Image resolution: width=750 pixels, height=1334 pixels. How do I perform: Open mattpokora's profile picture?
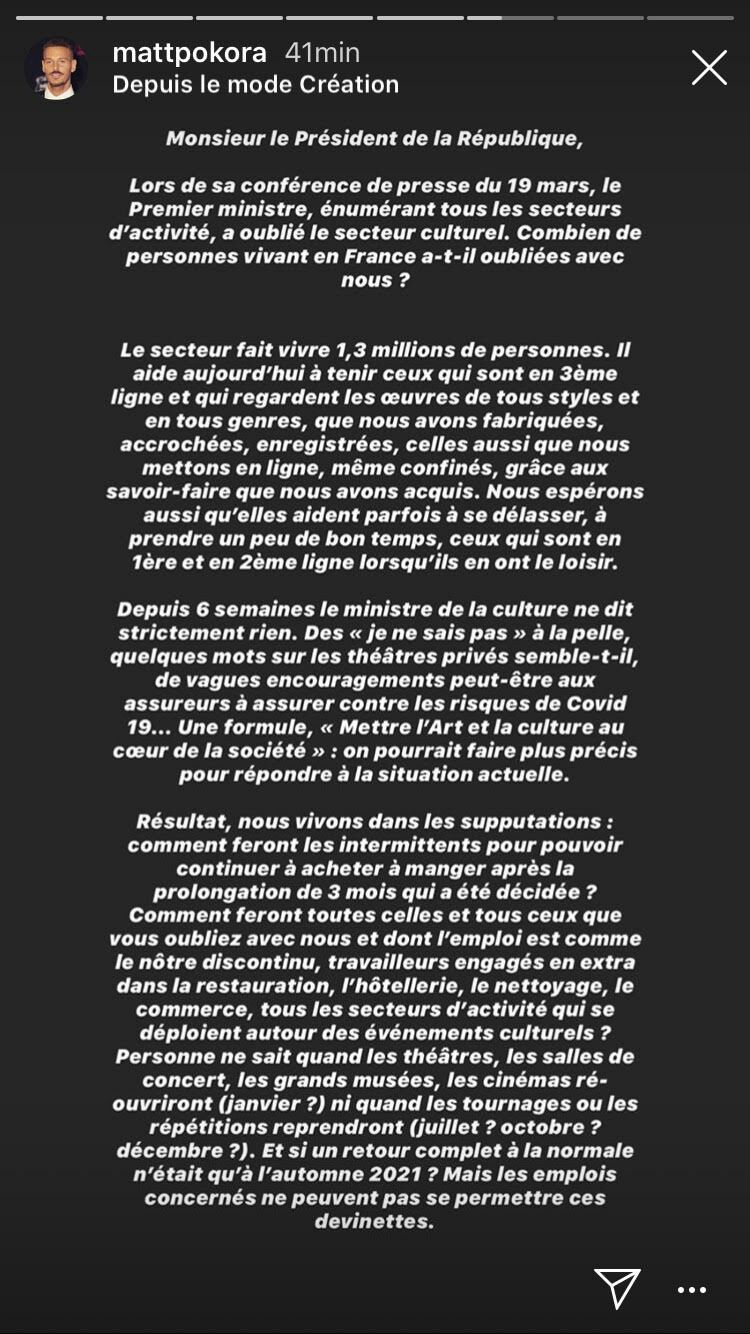tap(56, 69)
